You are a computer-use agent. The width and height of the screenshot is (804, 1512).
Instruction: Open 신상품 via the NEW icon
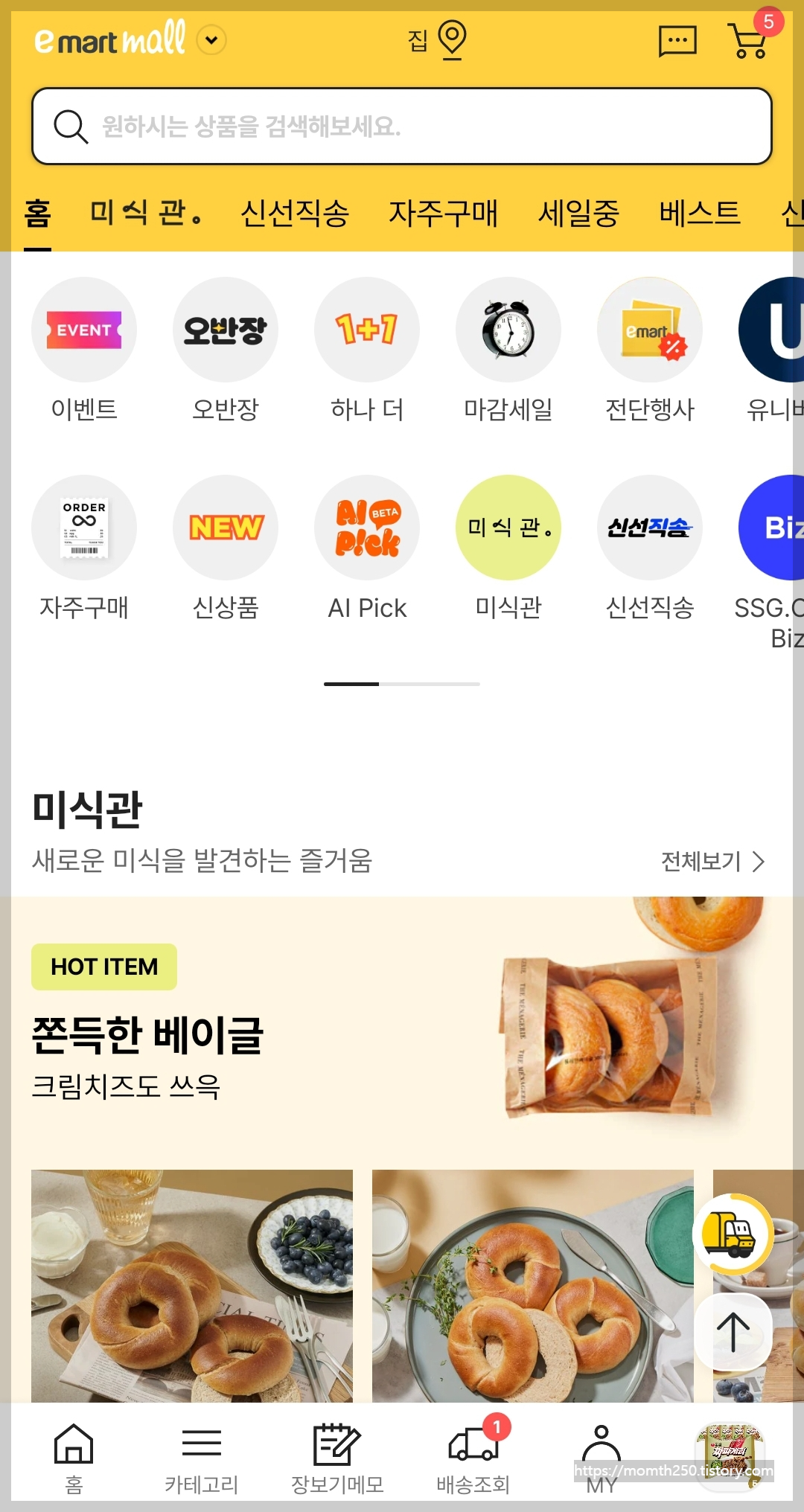[225, 528]
